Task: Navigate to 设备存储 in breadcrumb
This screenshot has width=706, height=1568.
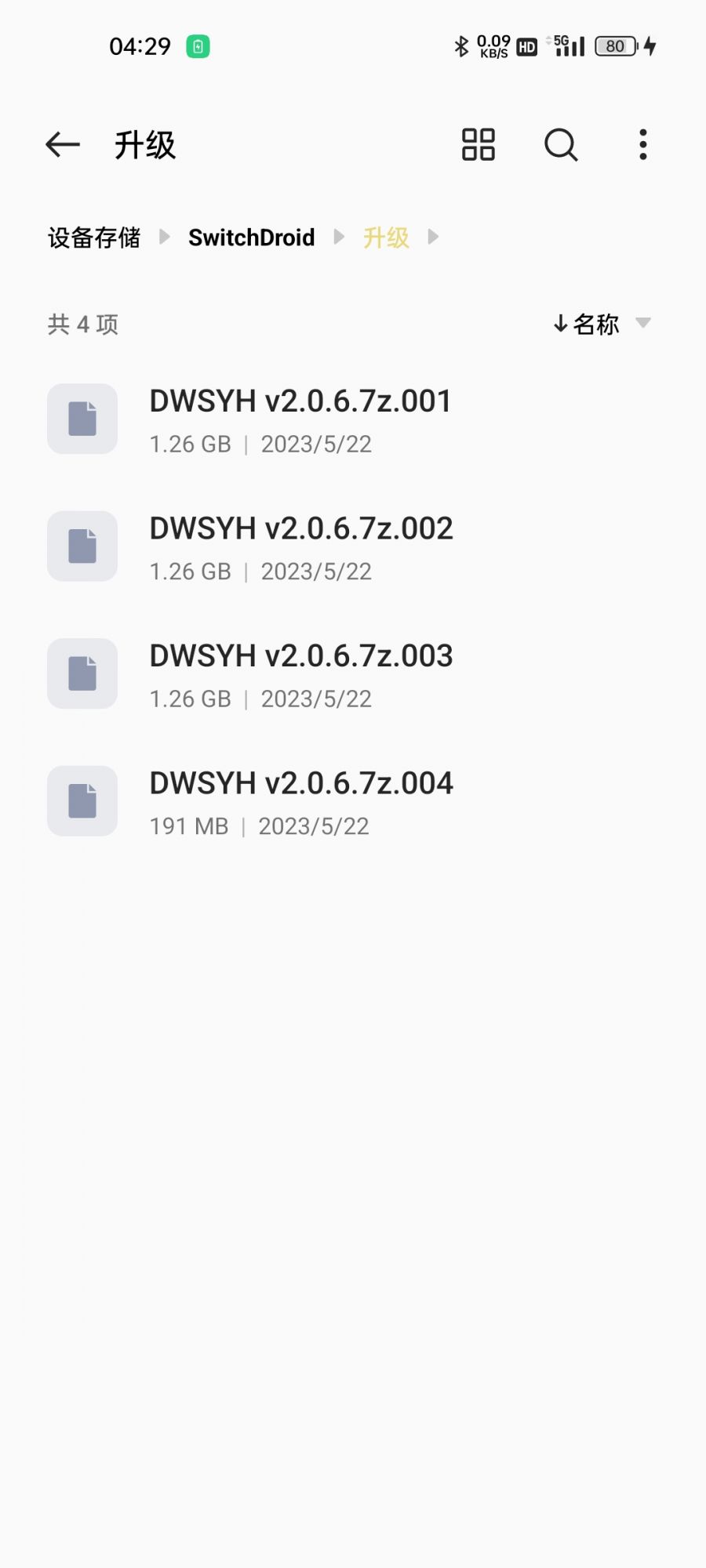Action: click(94, 238)
